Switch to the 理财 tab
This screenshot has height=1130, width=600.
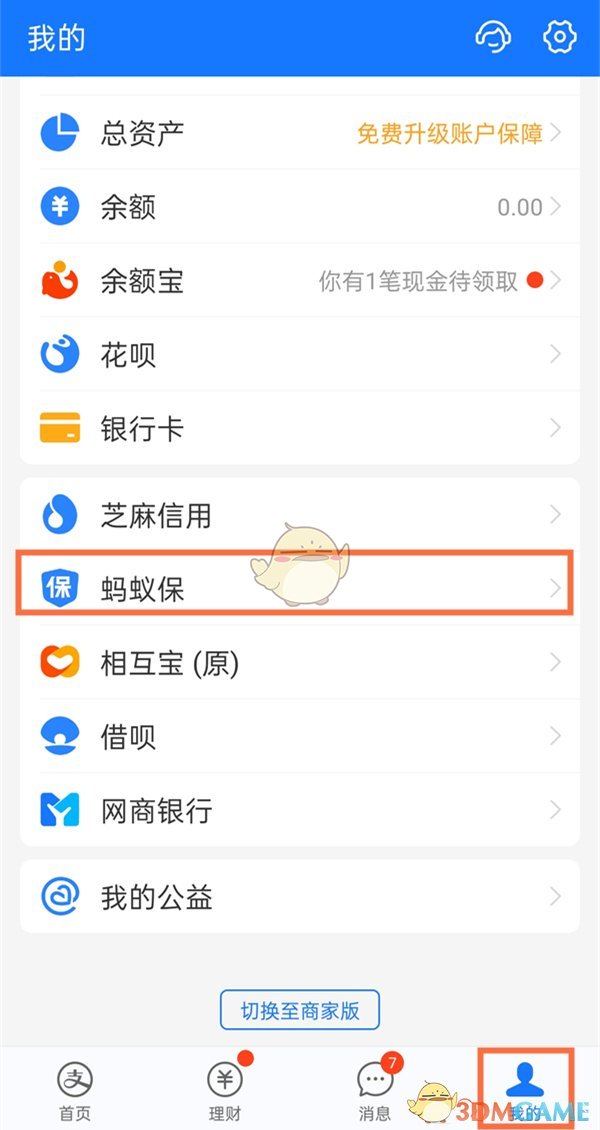tap(225, 1090)
